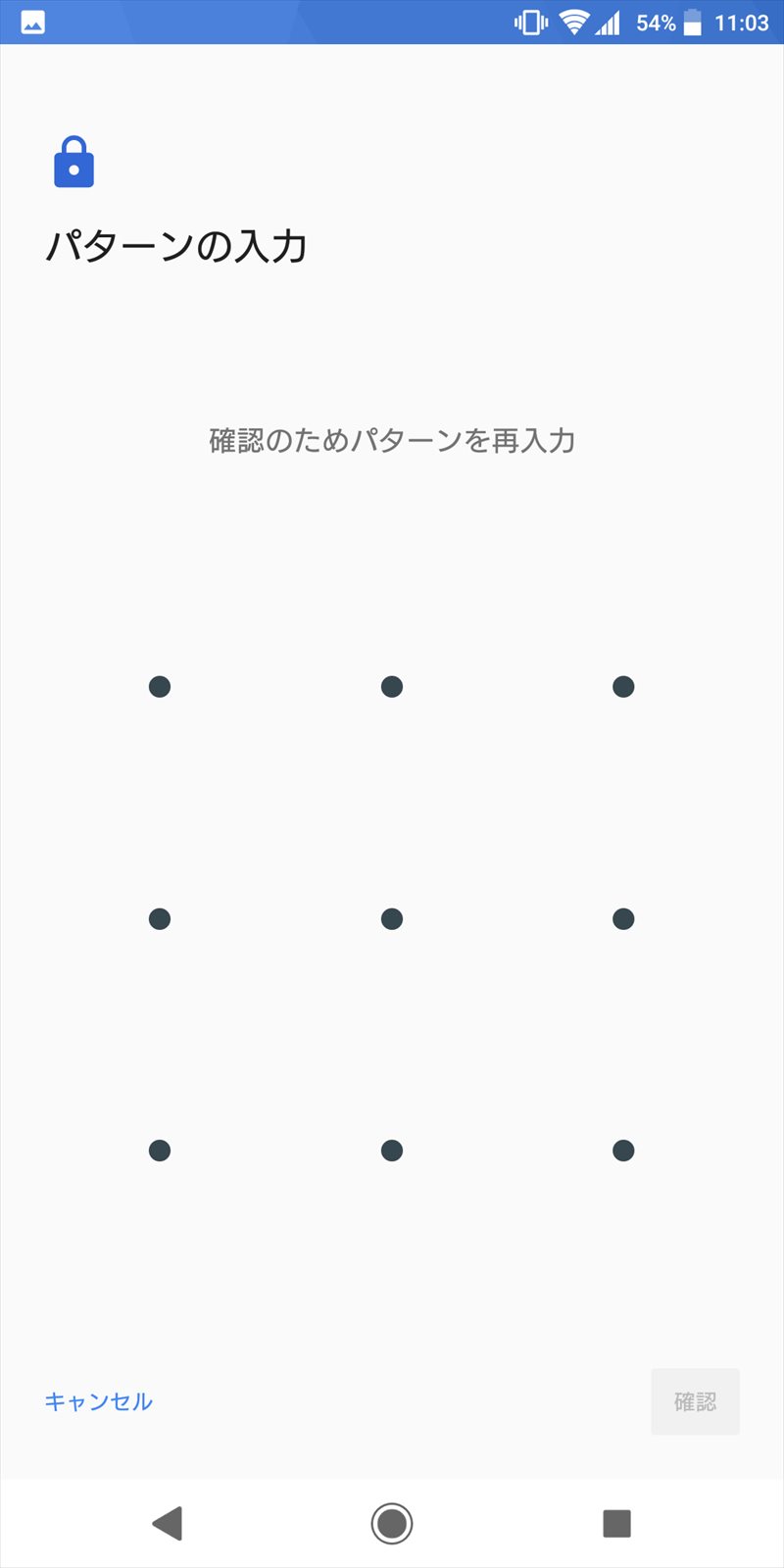
Task: Open recent apps from the navigation bar
Action: point(616,1523)
